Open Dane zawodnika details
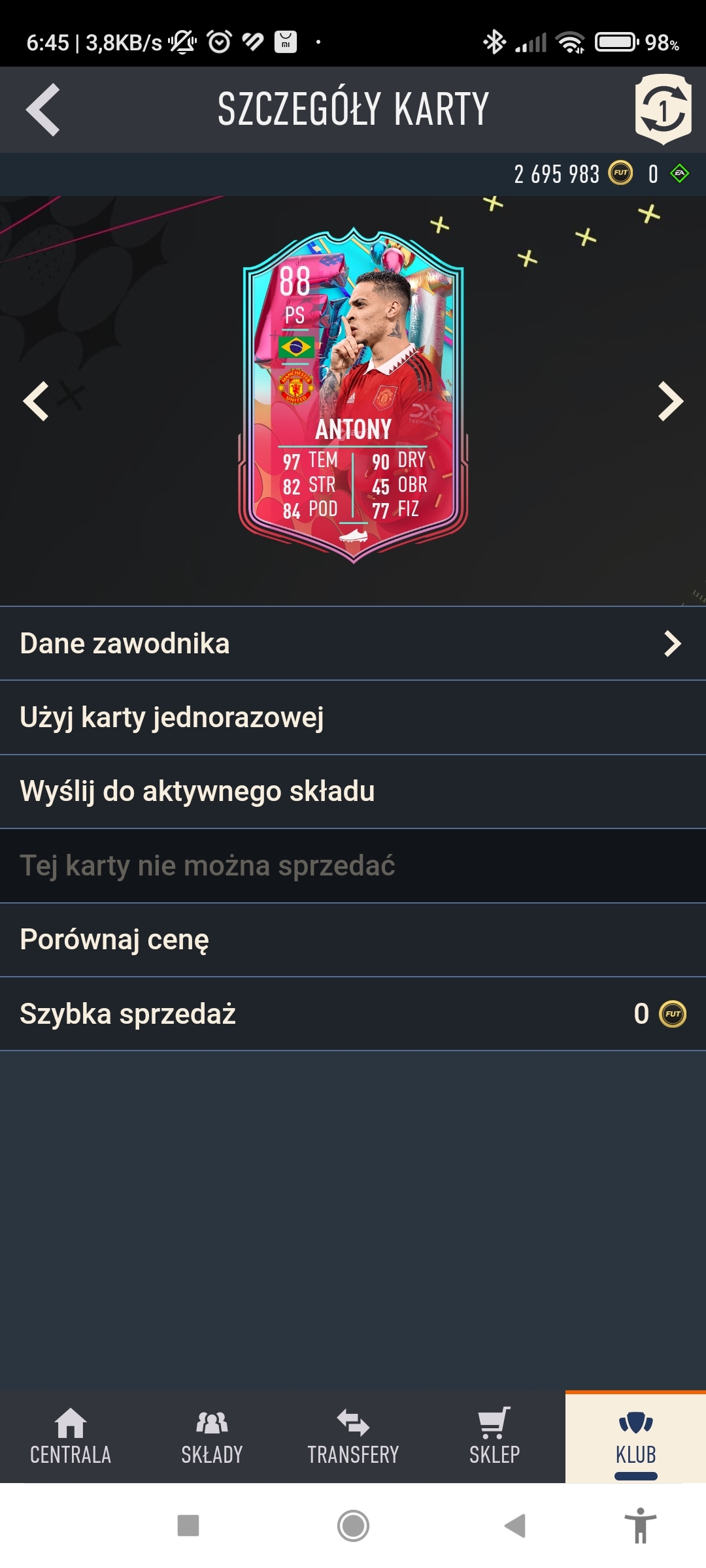The image size is (706, 1568). (353, 644)
